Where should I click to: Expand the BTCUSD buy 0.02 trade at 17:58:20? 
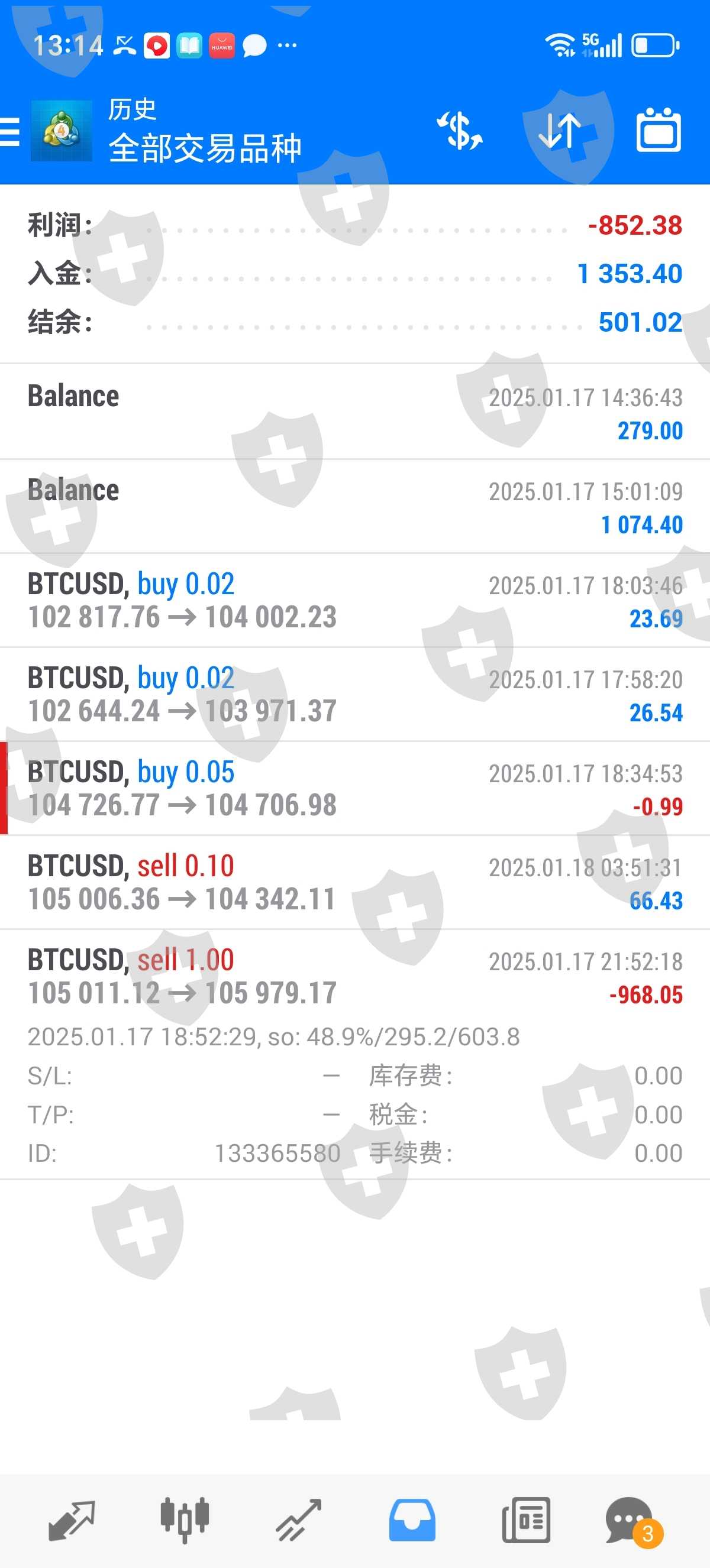point(355,695)
